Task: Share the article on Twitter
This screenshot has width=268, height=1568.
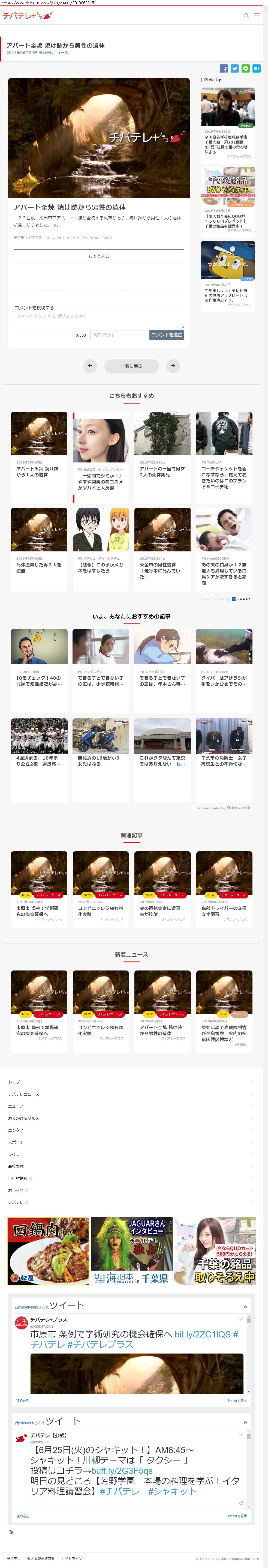Action: tap(234, 69)
